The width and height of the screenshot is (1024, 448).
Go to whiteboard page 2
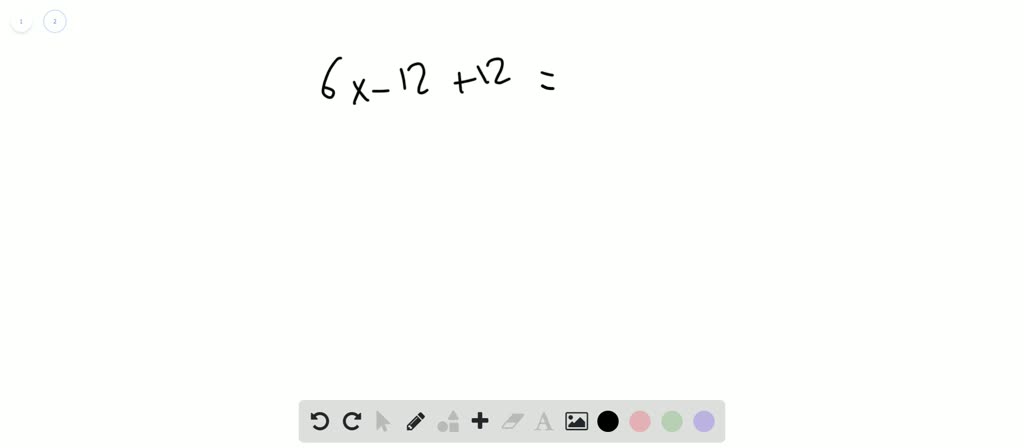pyautogui.click(x=55, y=21)
